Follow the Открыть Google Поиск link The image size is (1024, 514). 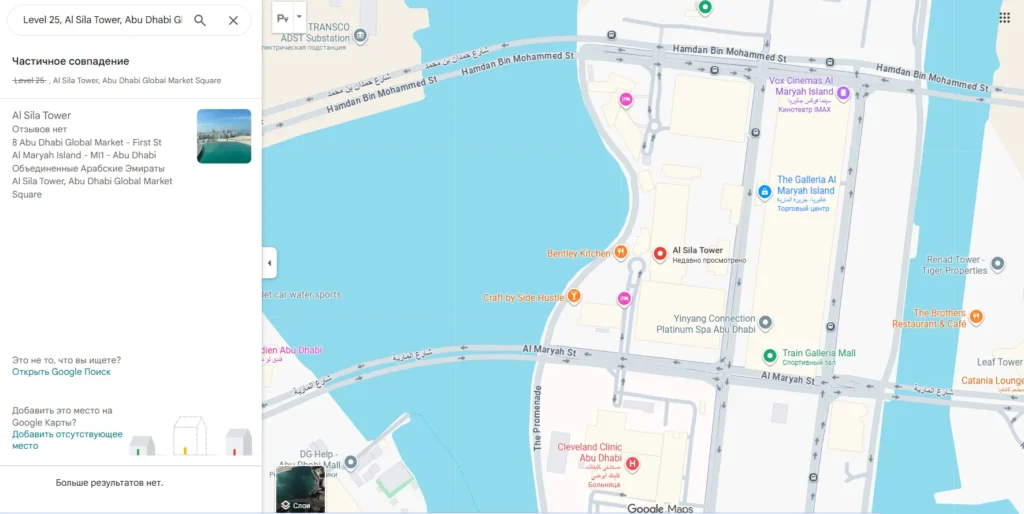click(61, 372)
